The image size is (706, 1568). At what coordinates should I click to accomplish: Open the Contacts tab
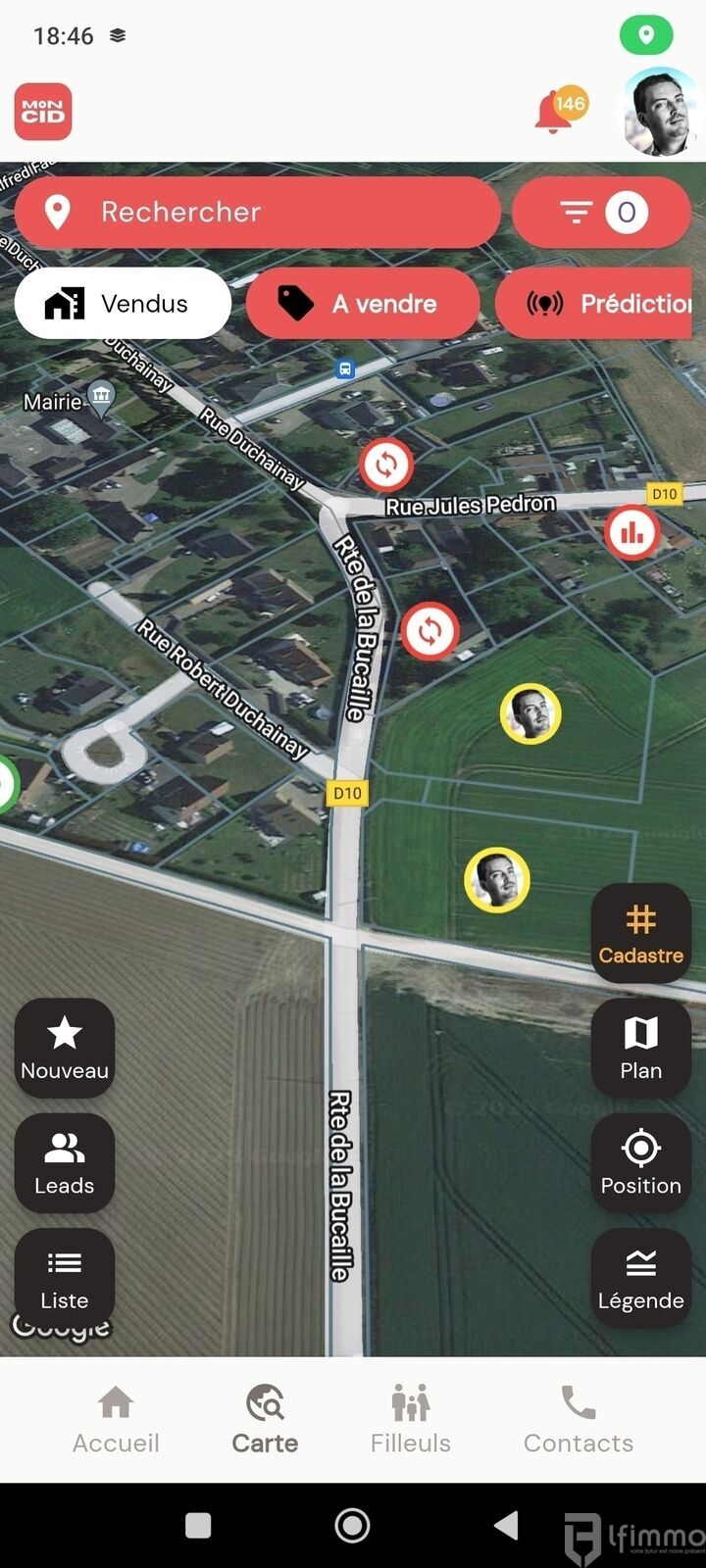[579, 1419]
